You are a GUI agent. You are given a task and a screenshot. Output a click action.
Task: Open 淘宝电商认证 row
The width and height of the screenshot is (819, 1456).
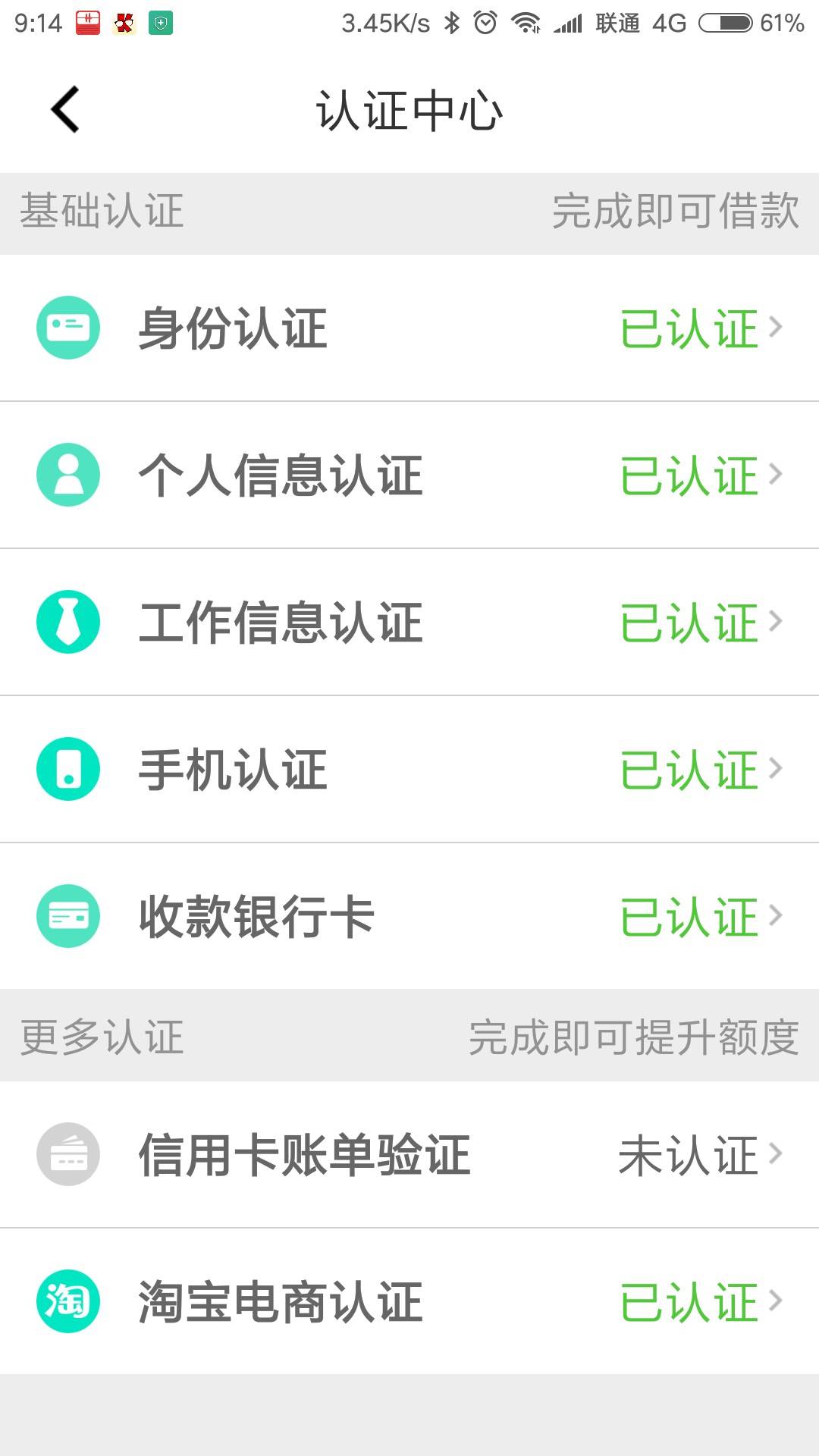409,1301
